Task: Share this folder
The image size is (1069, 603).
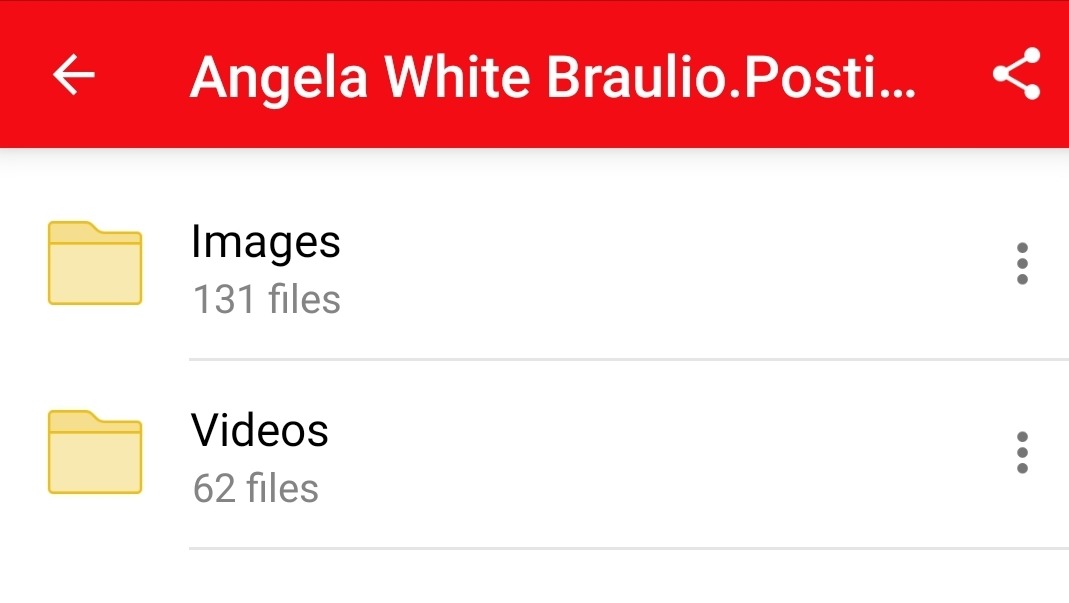Action: tap(1016, 75)
